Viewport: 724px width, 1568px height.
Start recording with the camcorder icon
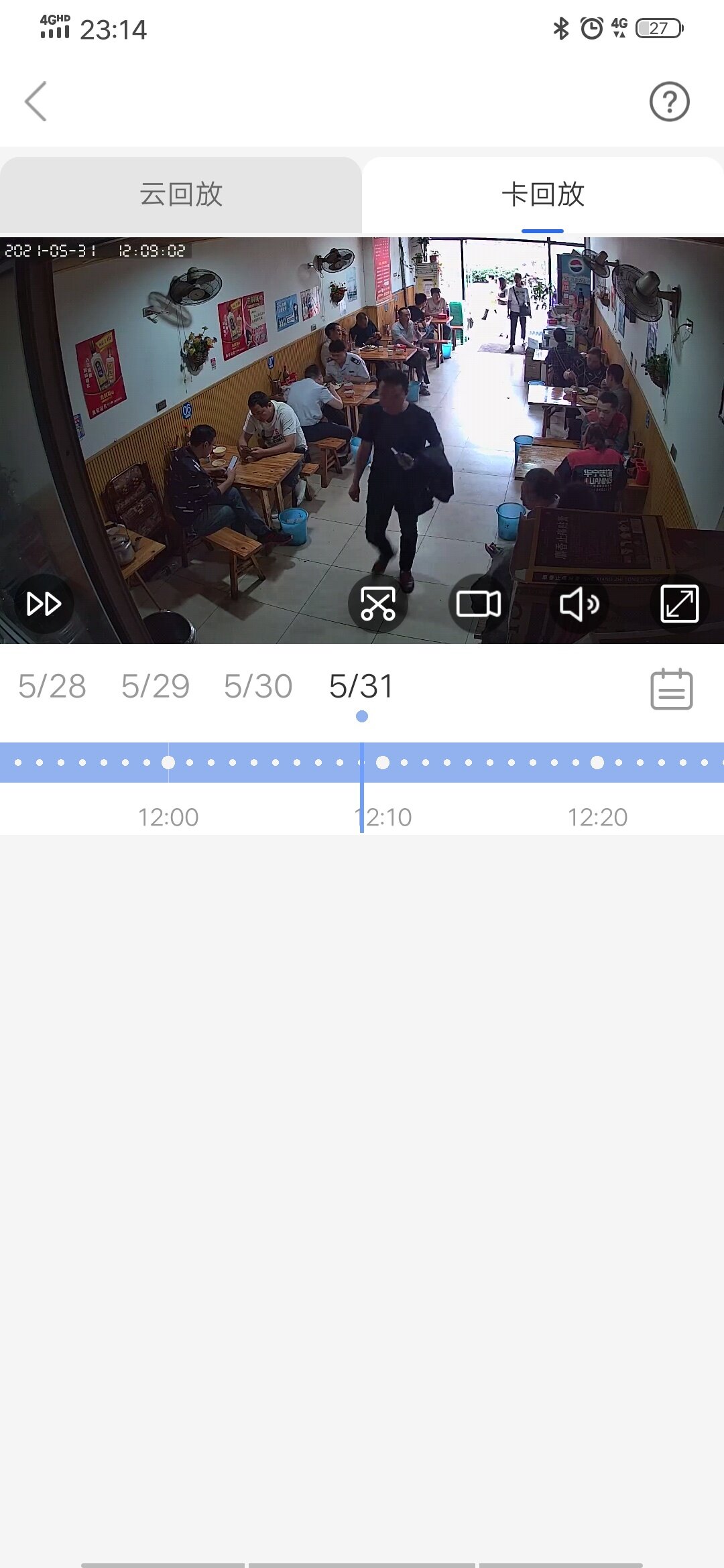[478, 604]
